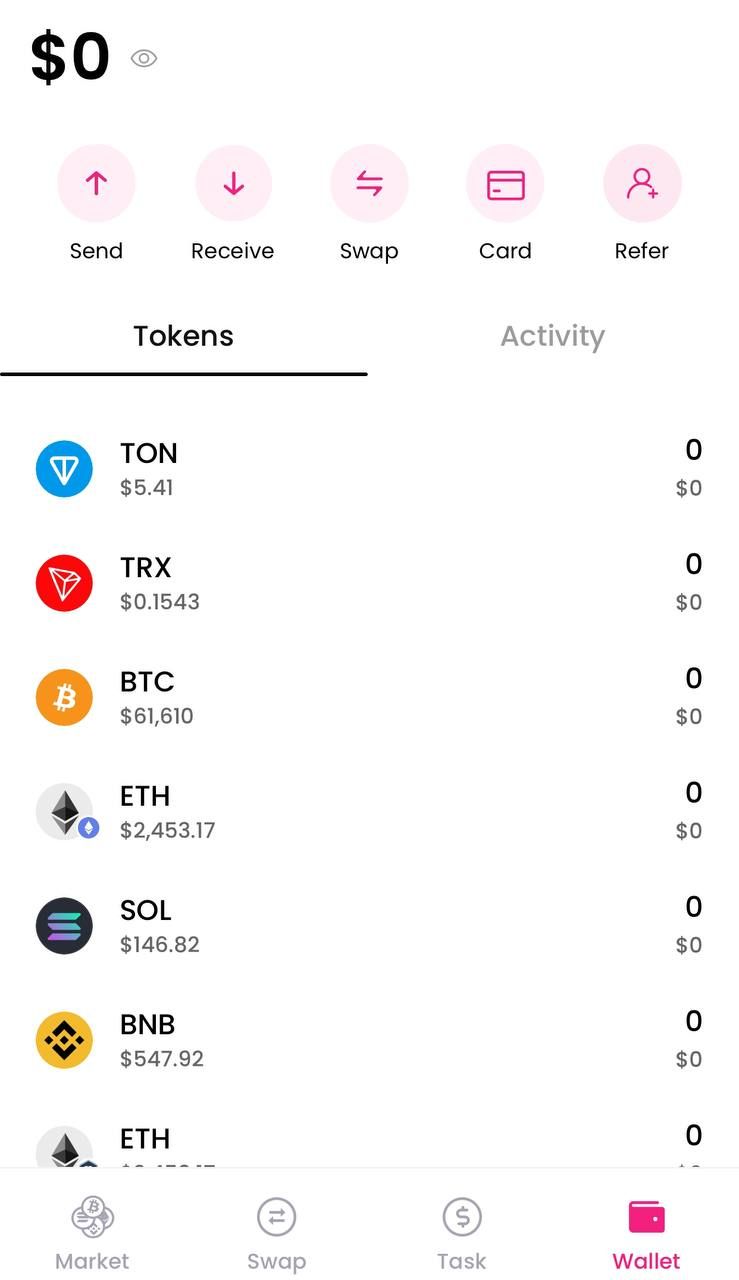This screenshot has height=1280, width=739.
Task: Switch to the Activity tab
Action: [x=552, y=336]
